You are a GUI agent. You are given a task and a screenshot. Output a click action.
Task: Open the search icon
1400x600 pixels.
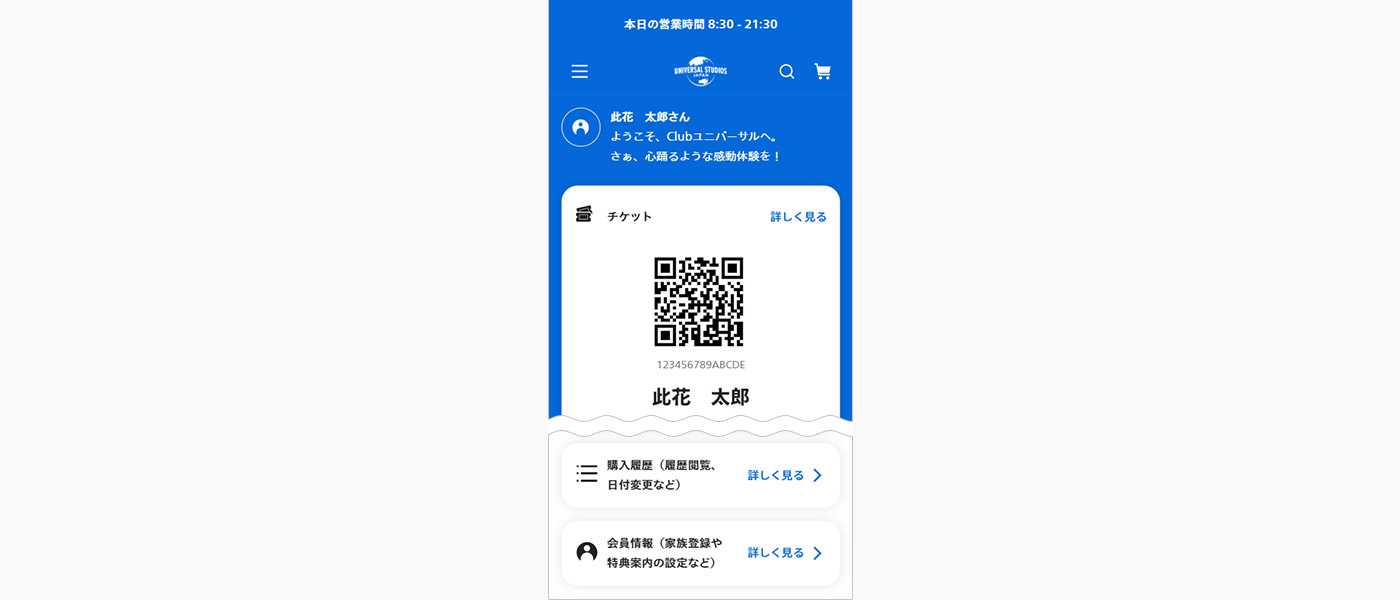(x=787, y=71)
